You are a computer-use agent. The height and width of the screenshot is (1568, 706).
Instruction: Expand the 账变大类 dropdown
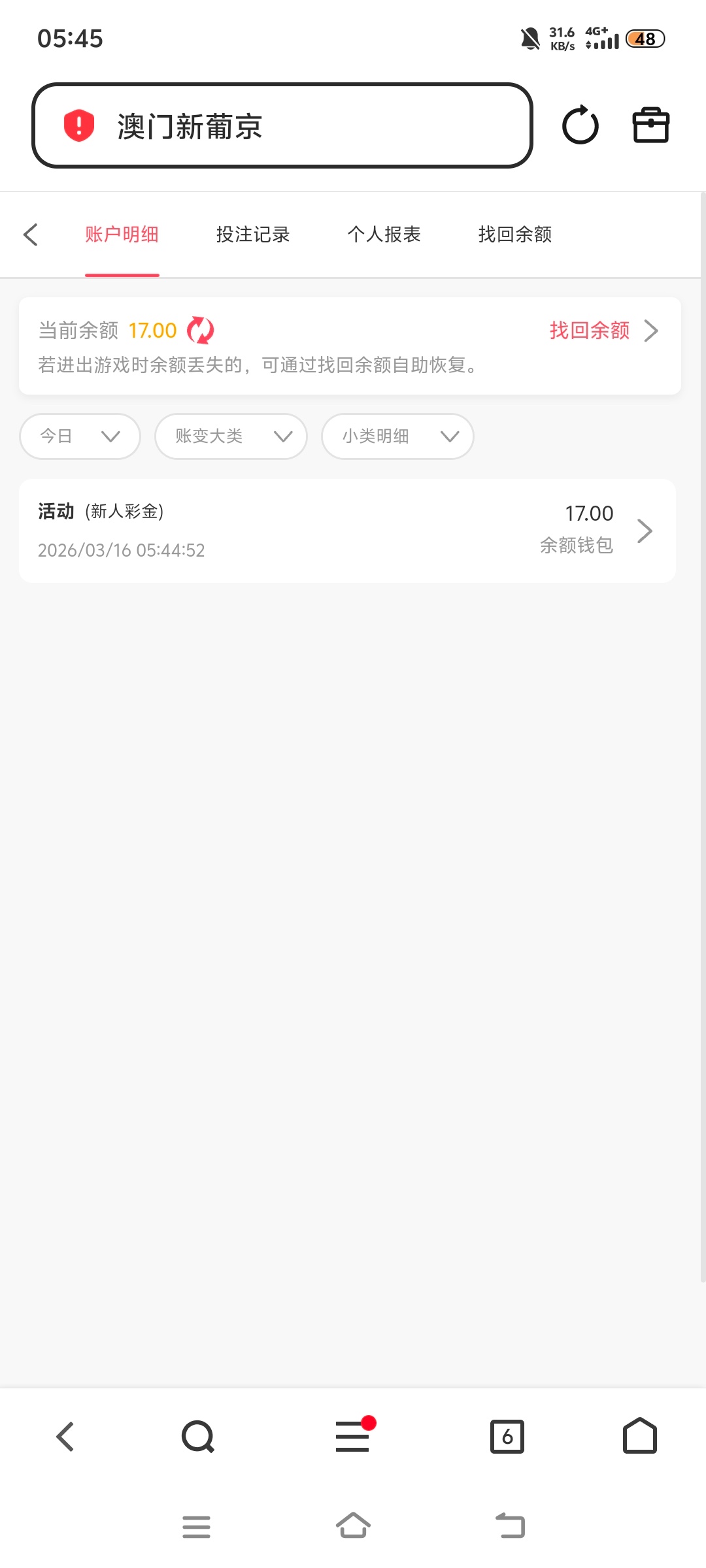231,436
